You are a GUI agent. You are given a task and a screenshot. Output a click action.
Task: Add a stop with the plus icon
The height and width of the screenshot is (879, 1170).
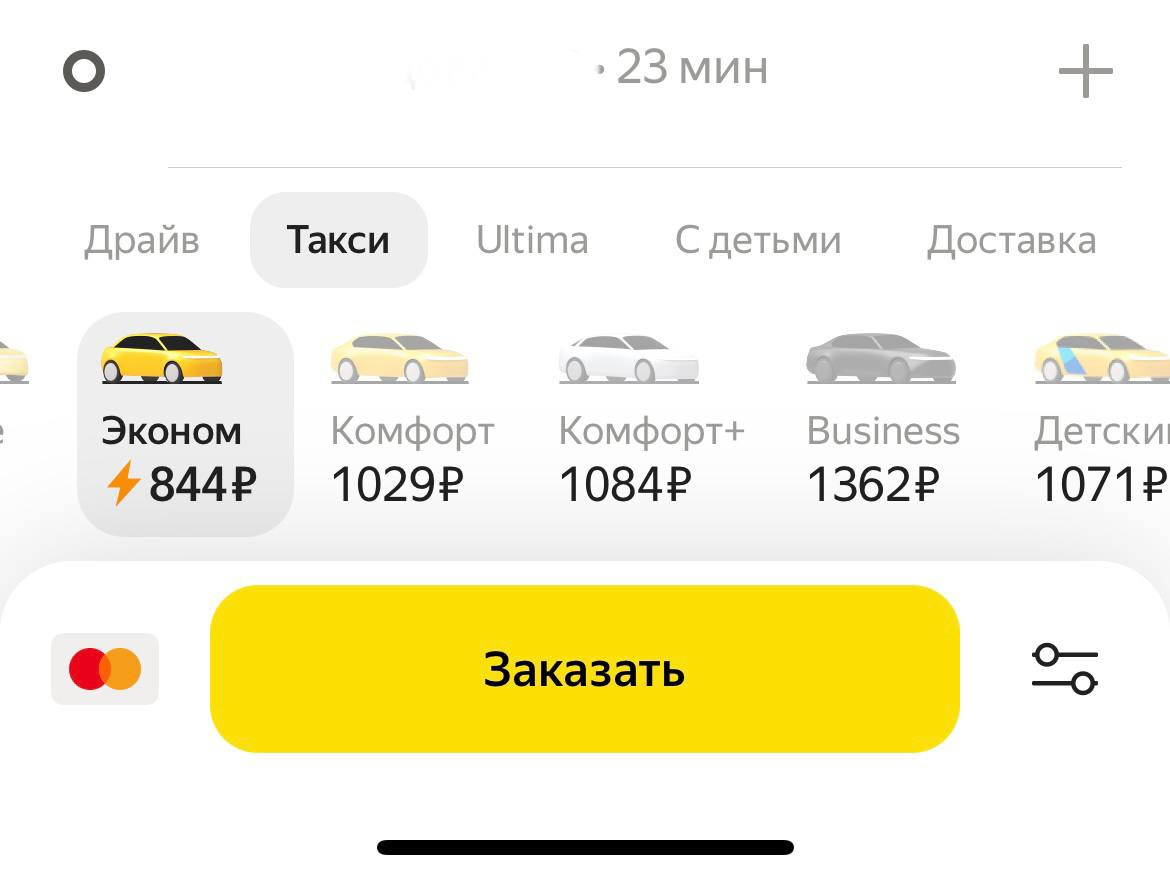pos(1085,72)
